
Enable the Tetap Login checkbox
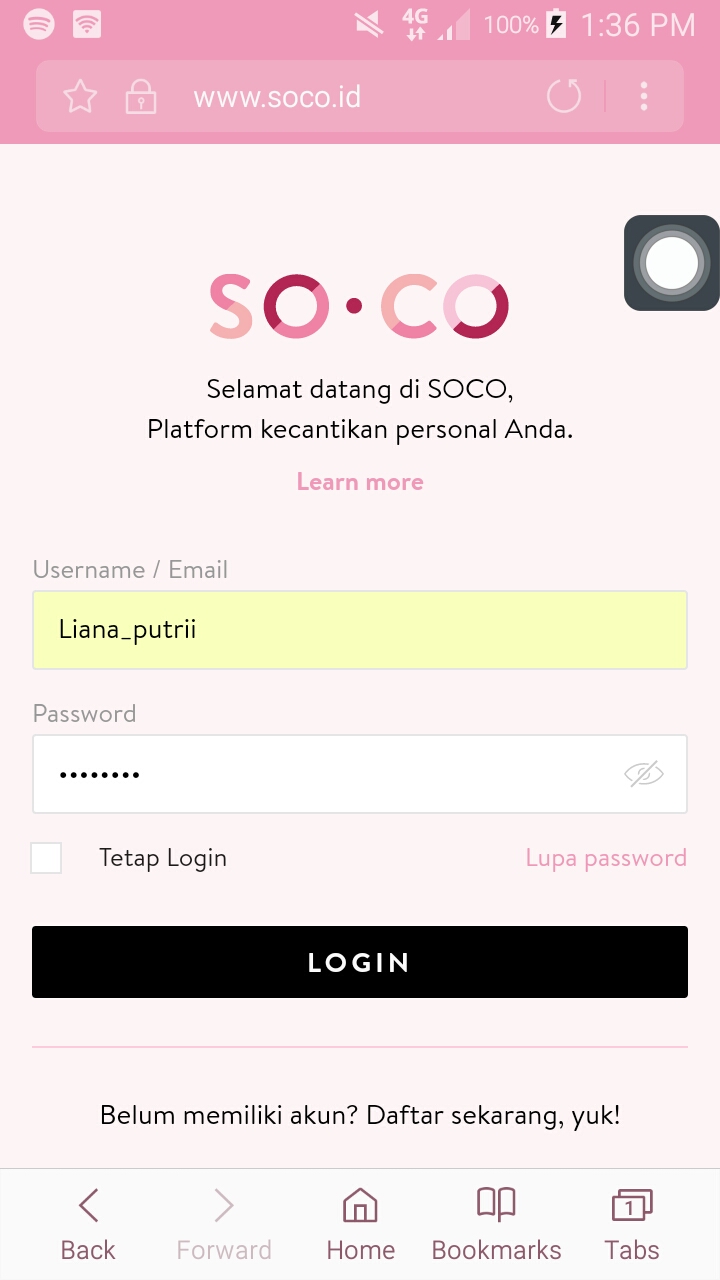coord(46,857)
